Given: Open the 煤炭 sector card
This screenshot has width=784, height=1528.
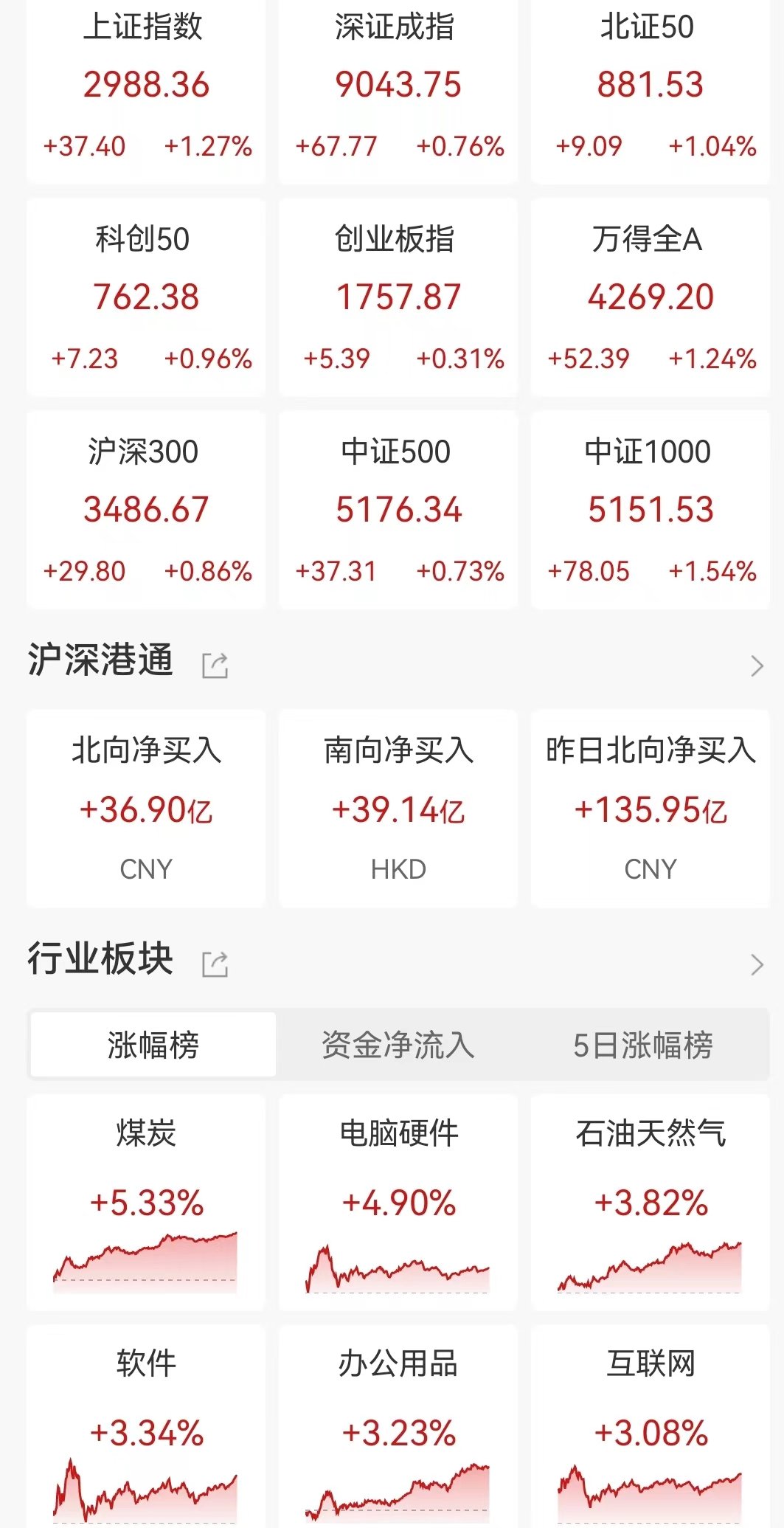Looking at the screenshot, I should [x=146, y=1203].
